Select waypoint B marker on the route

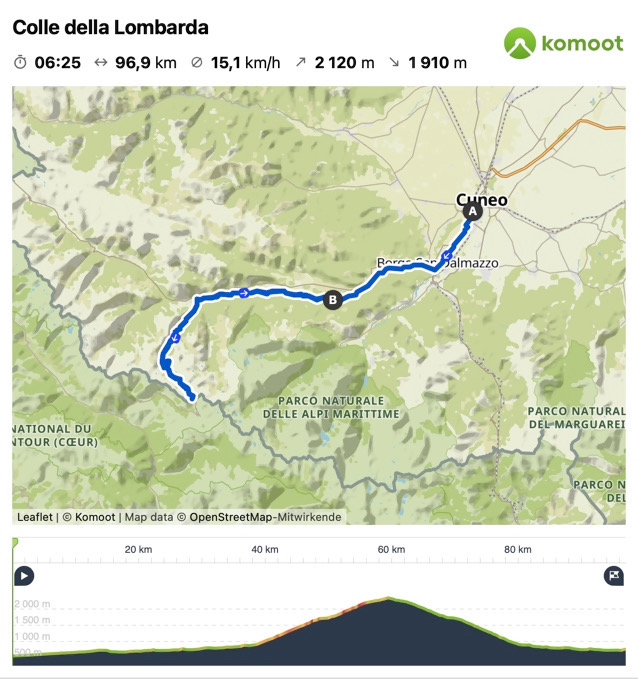(x=333, y=299)
